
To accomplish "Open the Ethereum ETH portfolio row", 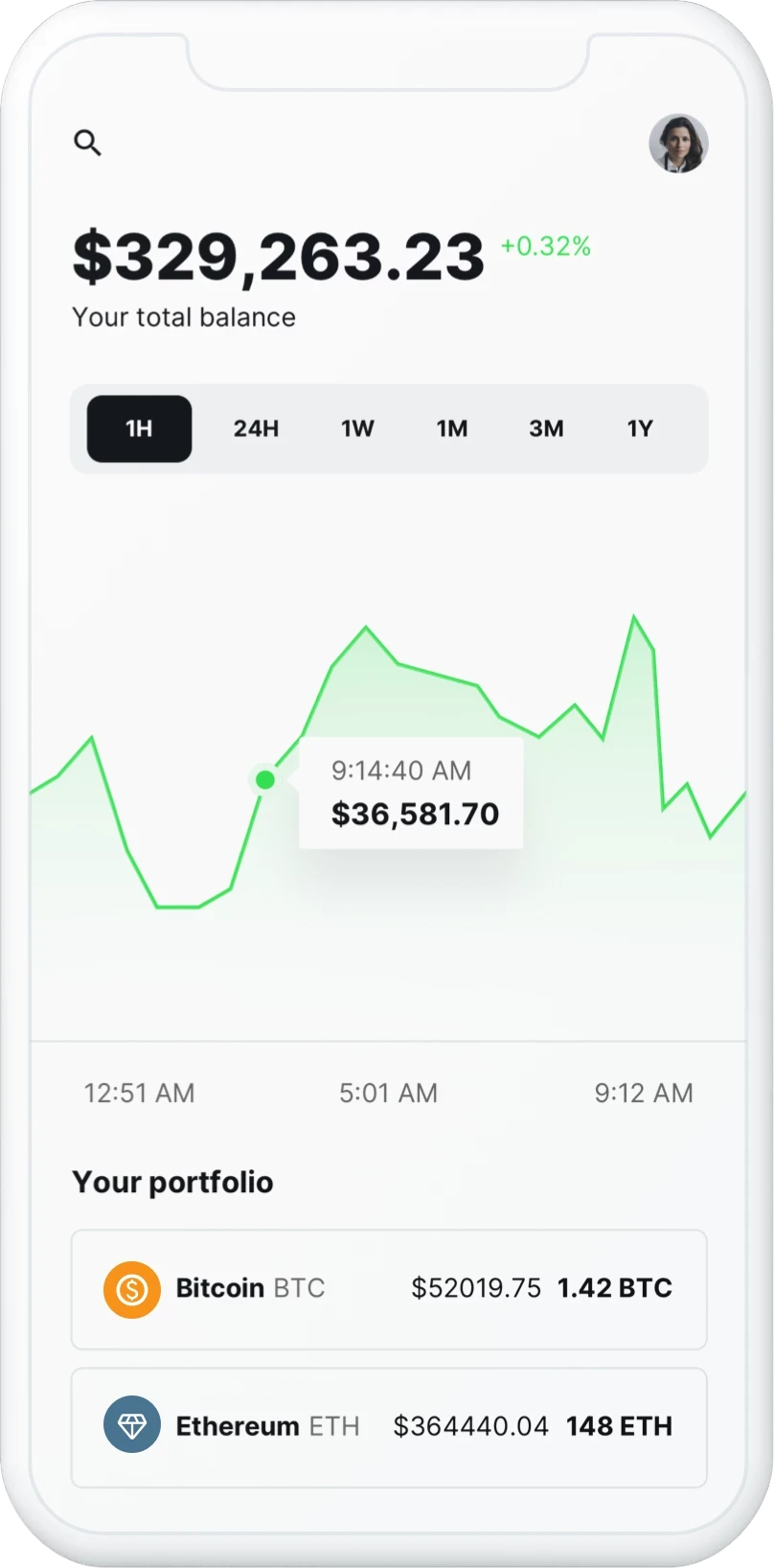I will point(387,1425).
